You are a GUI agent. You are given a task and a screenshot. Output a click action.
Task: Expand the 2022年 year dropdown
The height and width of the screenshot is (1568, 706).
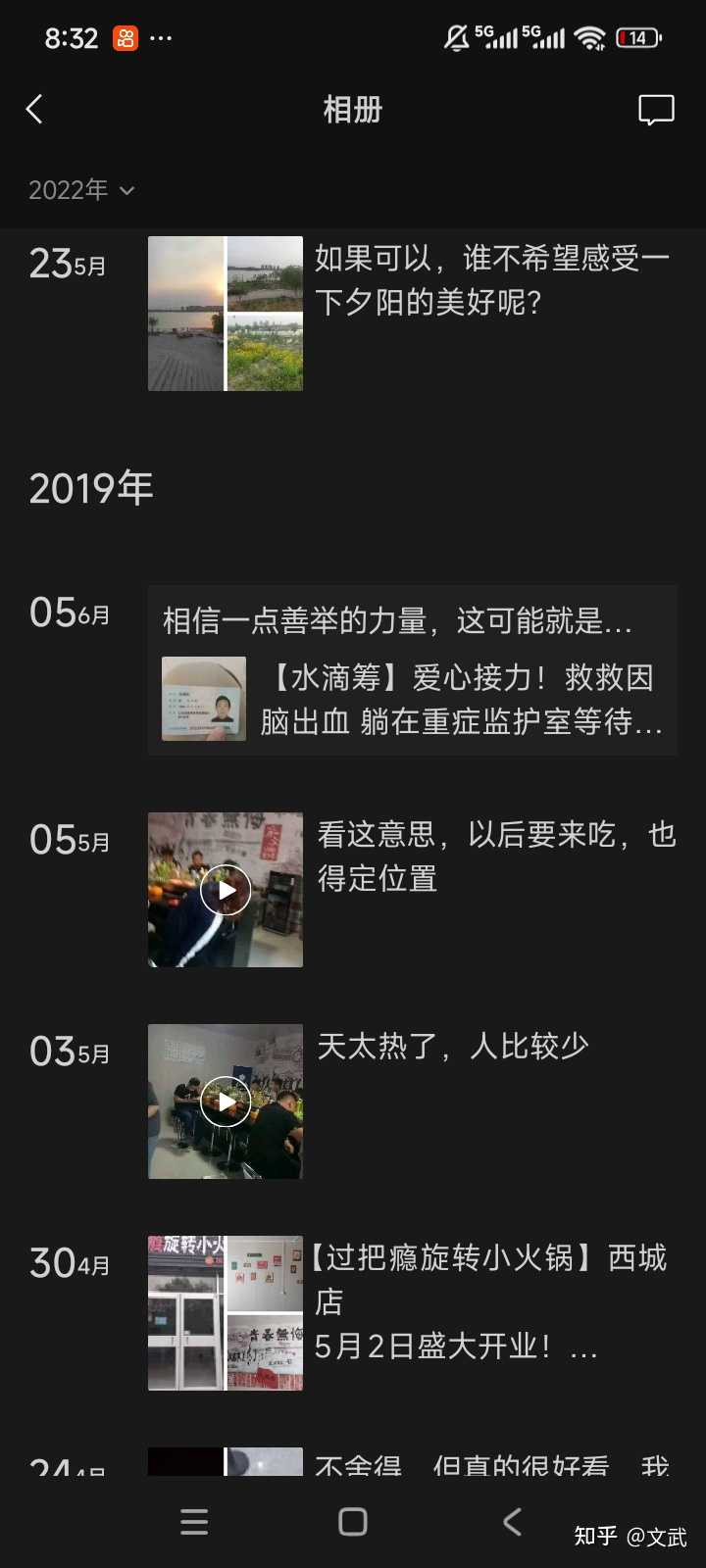tap(81, 190)
